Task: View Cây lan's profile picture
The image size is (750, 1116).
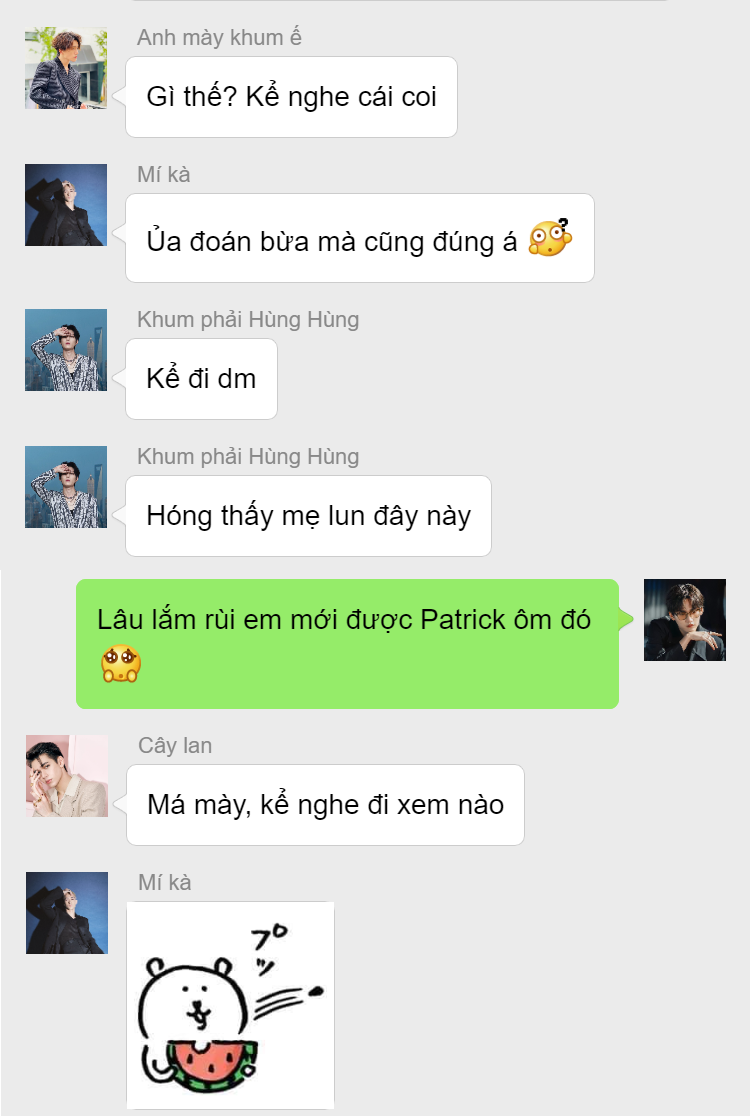Action: coord(67,776)
